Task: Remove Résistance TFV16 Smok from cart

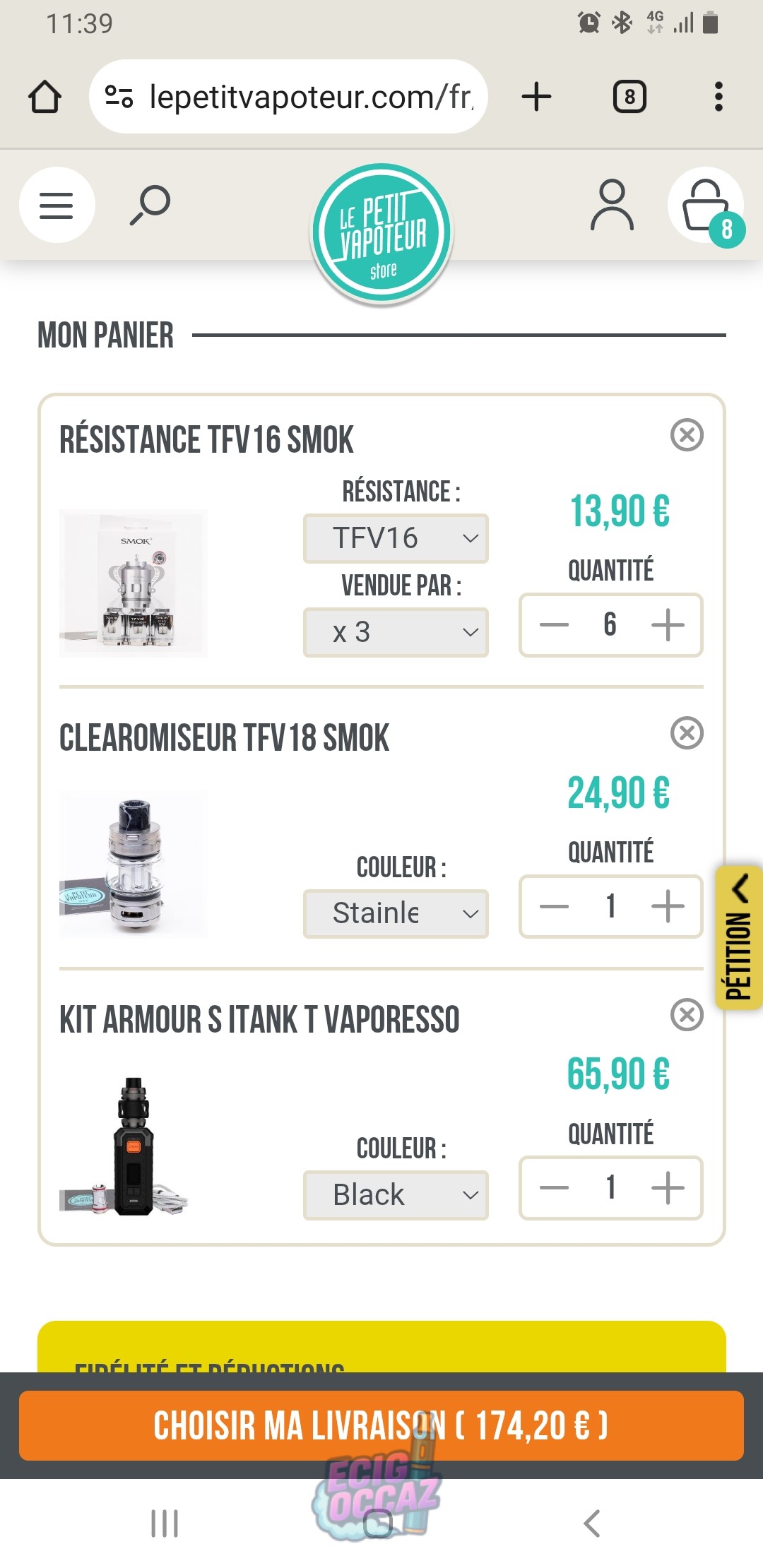Action: [687, 434]
